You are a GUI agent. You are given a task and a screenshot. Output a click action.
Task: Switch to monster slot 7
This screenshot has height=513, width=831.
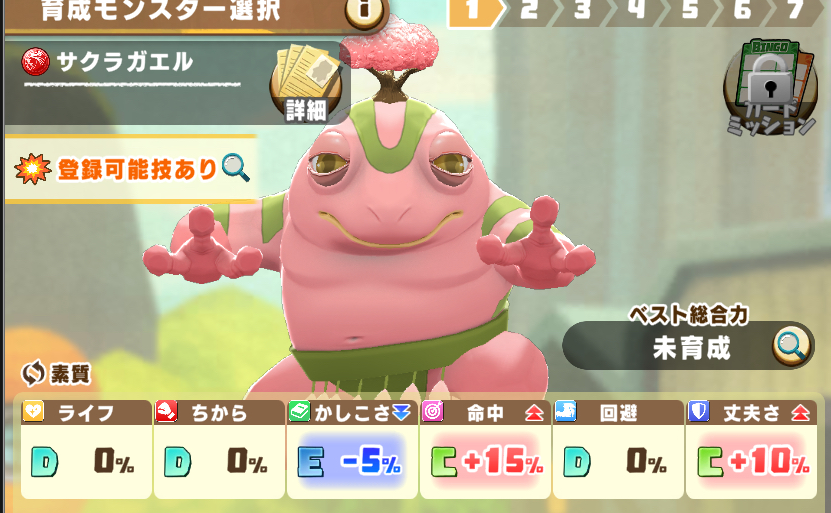point(796,11)
